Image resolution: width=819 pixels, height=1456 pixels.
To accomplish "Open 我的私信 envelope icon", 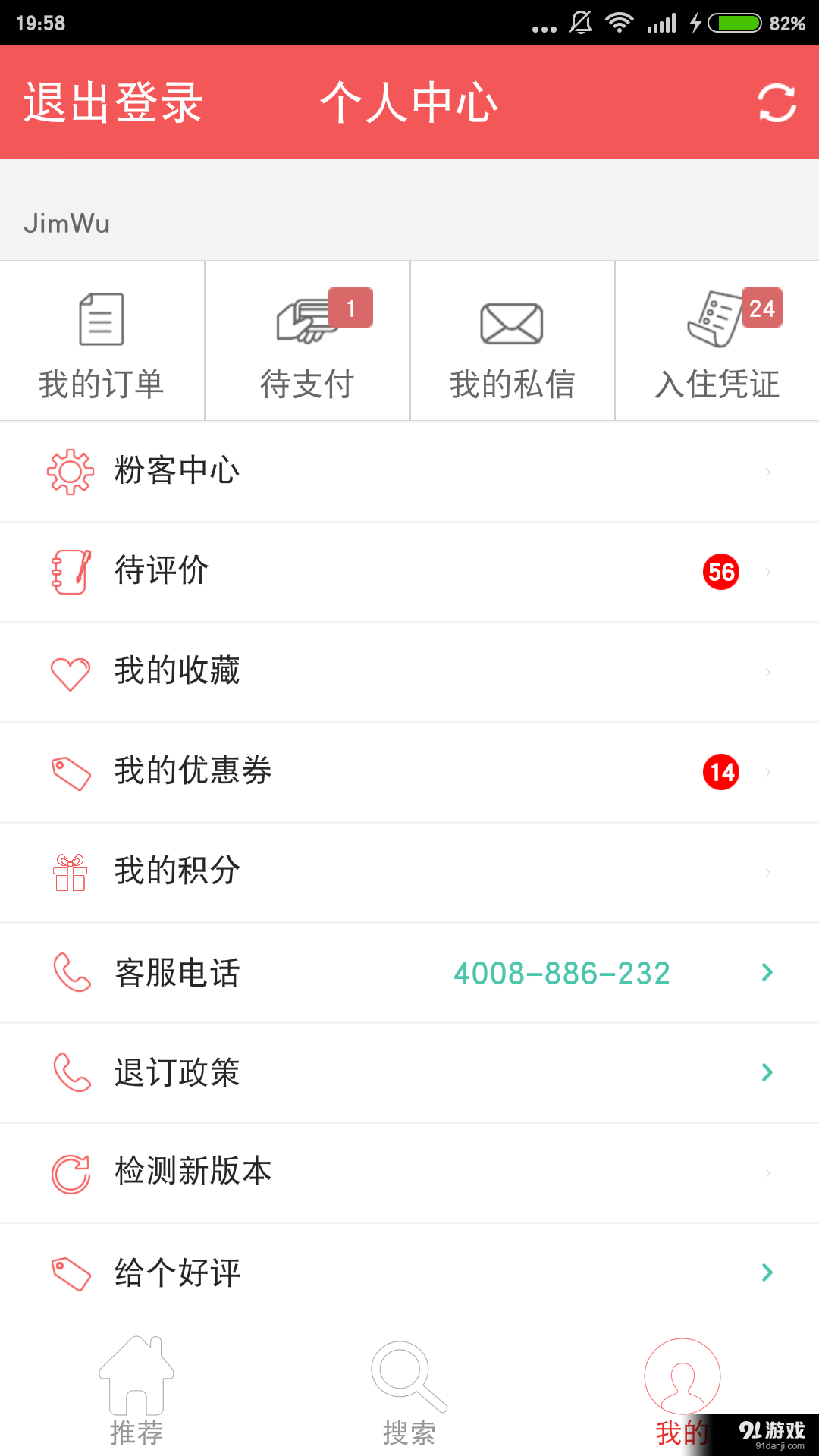I will tap(512, 322).
